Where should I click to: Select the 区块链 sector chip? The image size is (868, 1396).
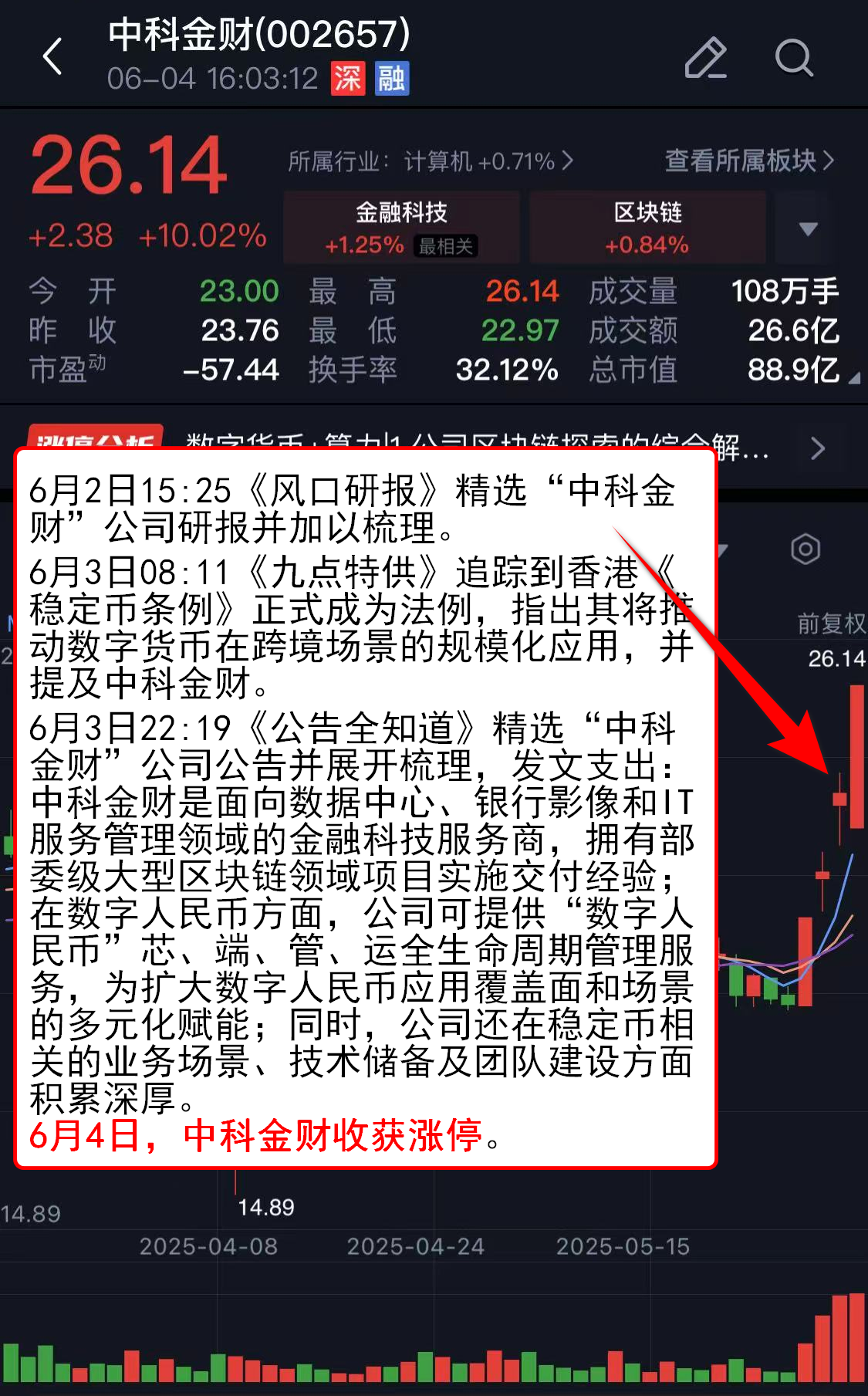point(647,228)
